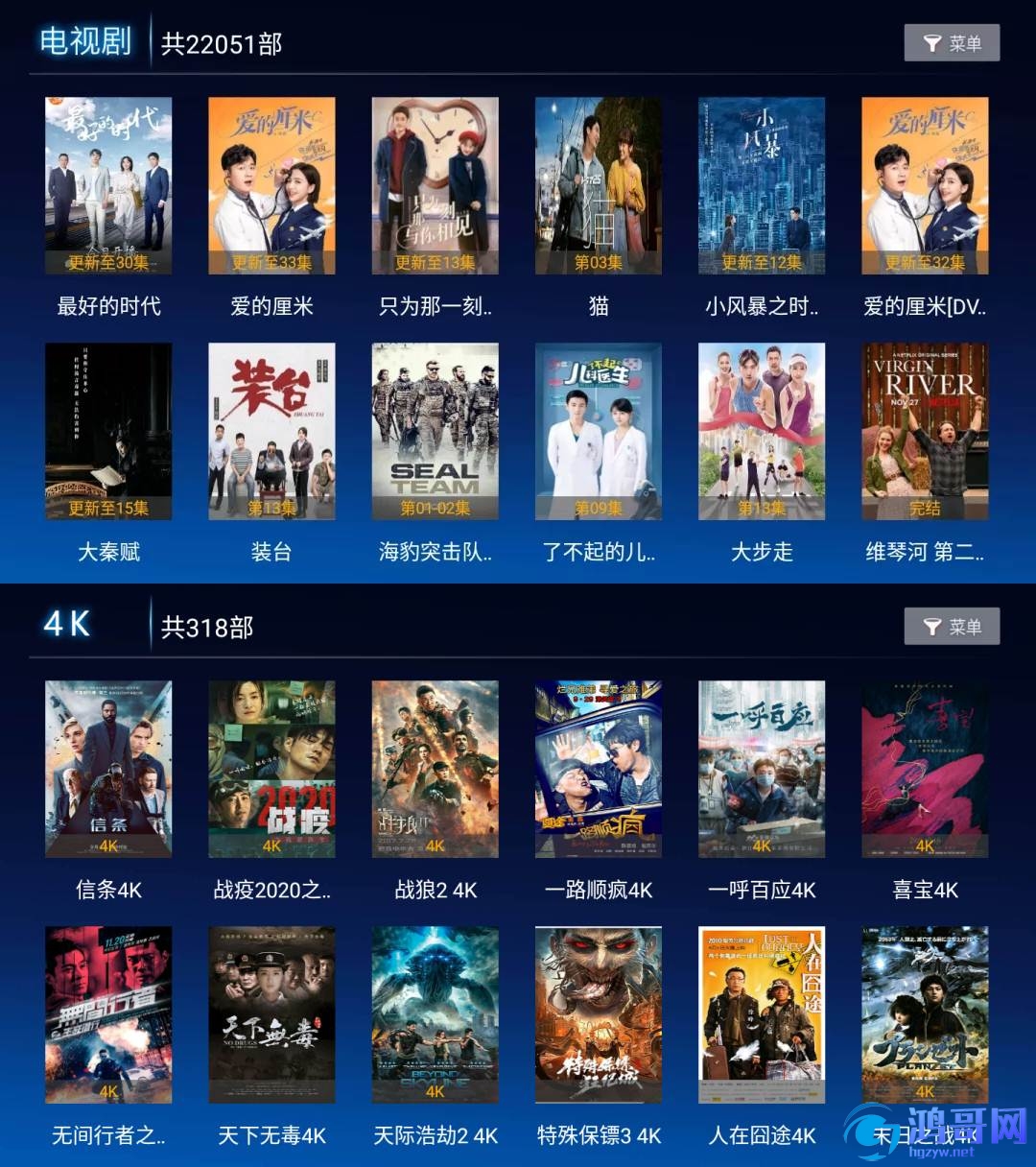Open the series 猫

pyautogui.click(x=598, y=185)
